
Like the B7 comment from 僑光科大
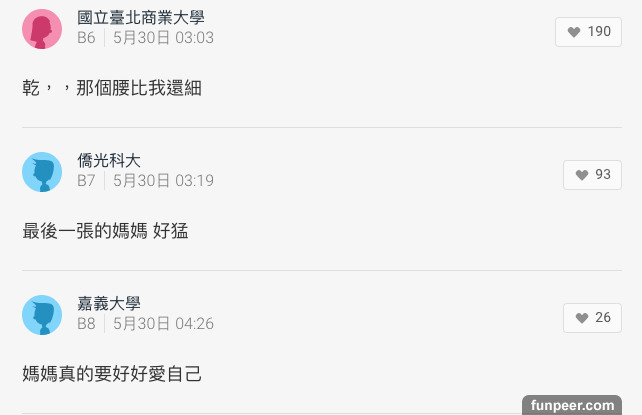[592, 175]
